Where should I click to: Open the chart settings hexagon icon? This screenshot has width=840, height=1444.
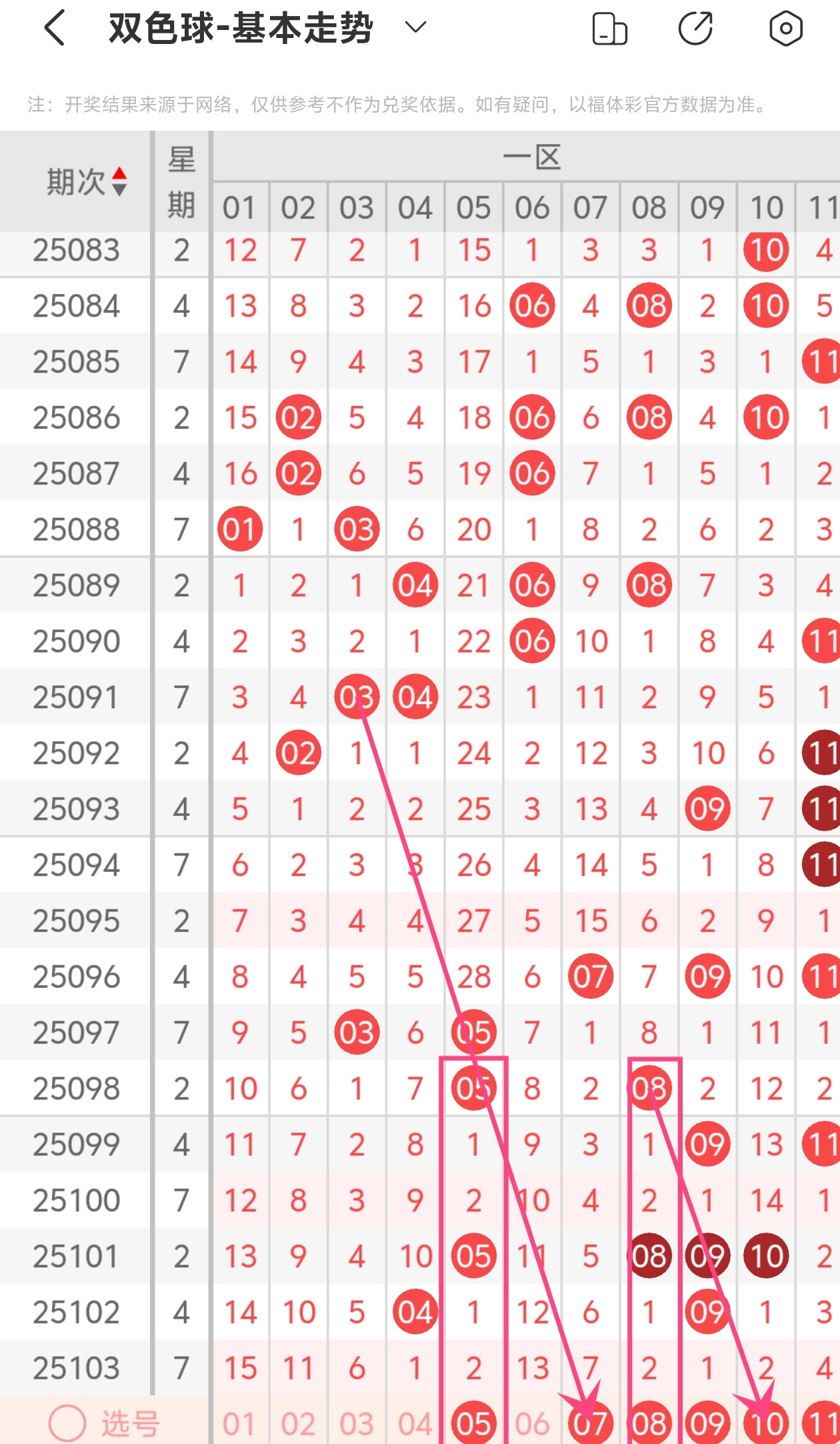785,29
